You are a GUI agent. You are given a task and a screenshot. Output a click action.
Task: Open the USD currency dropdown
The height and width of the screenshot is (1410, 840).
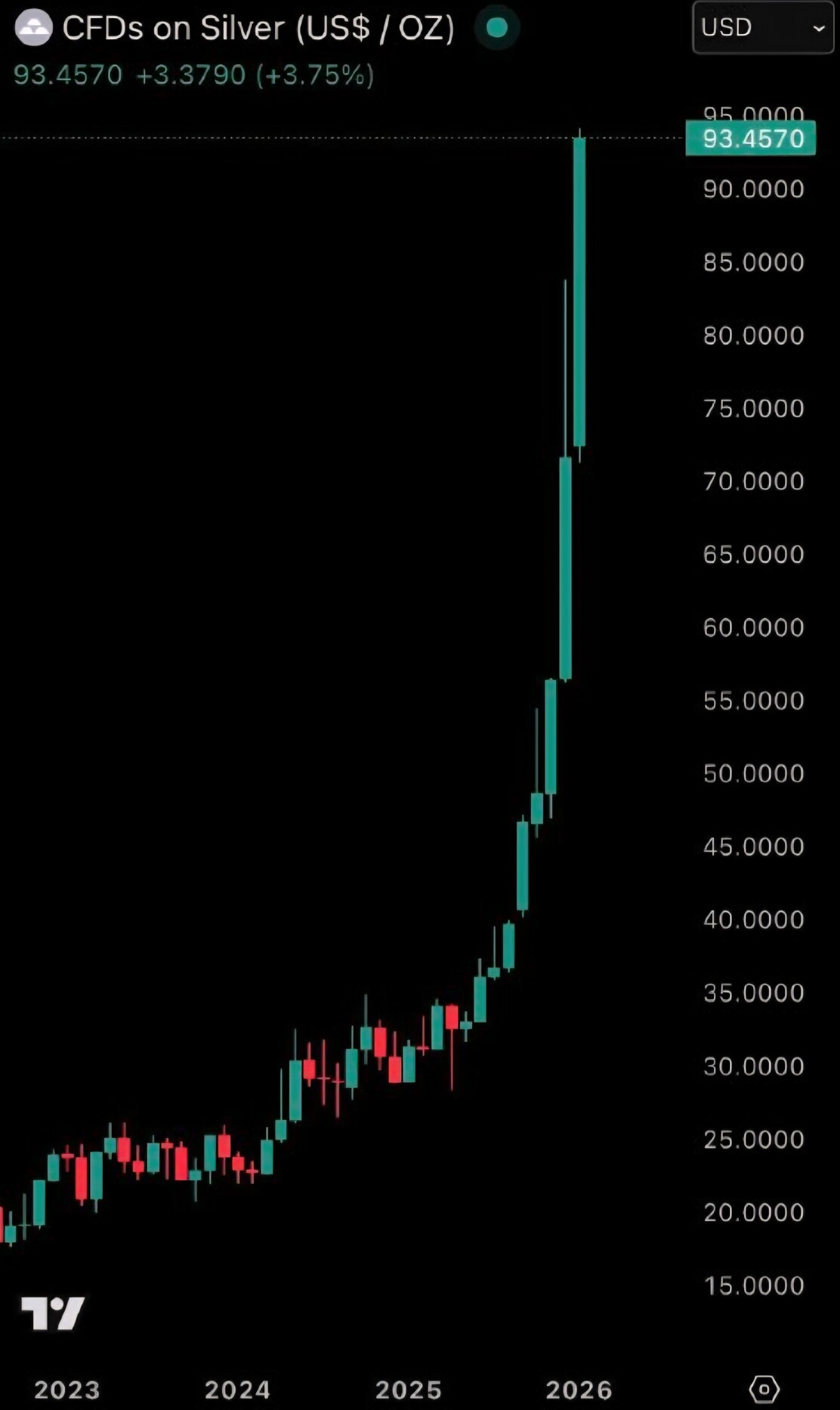(762, 28)
